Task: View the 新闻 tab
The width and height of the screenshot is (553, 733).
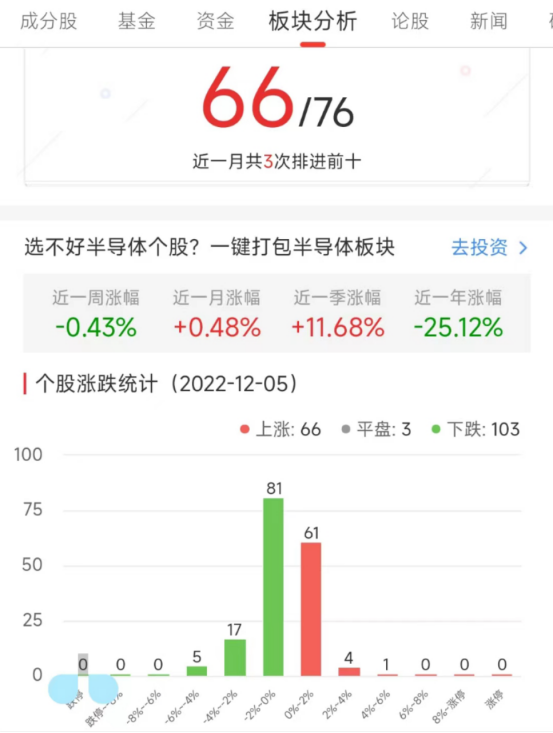Action: (x=488, y=22)
